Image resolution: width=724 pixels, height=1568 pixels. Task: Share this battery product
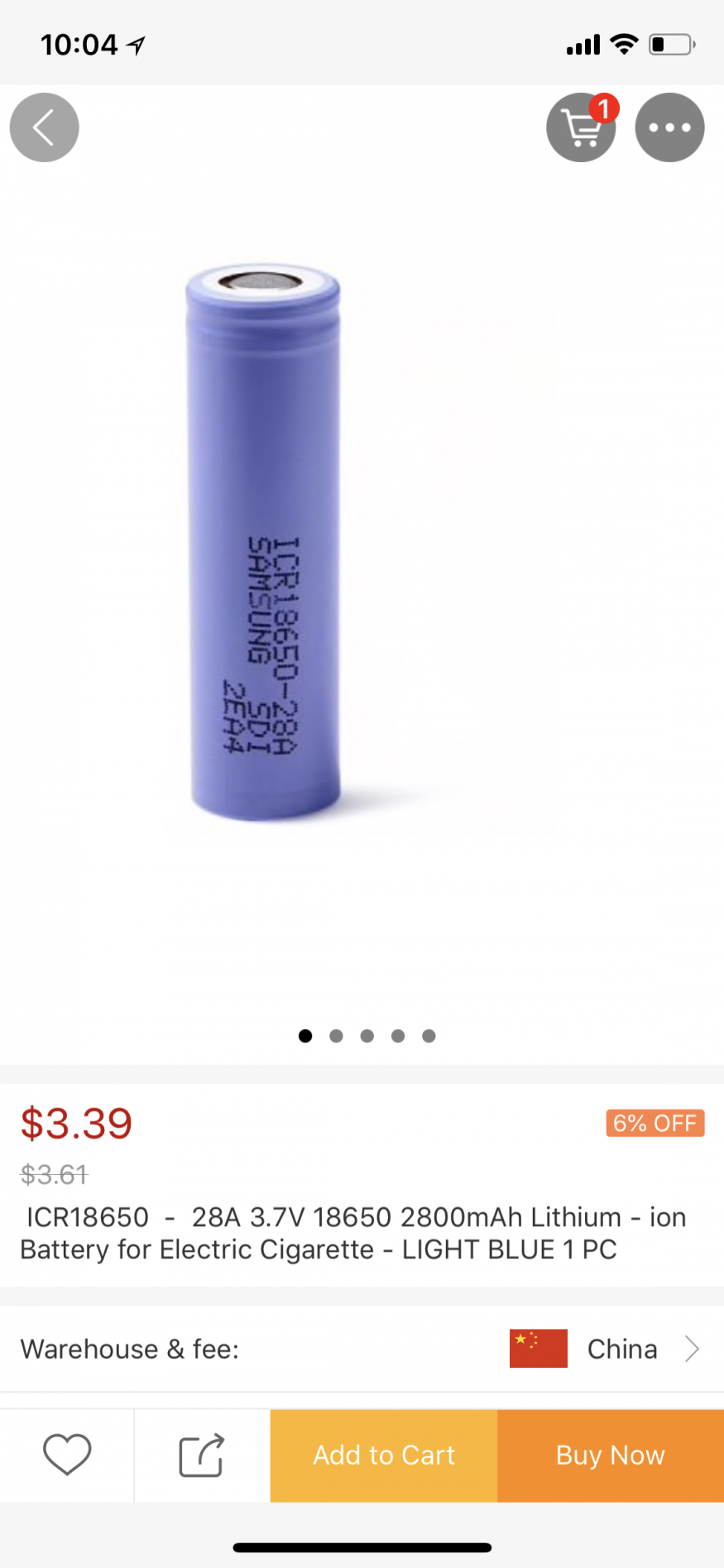[x=202, y=1455]
